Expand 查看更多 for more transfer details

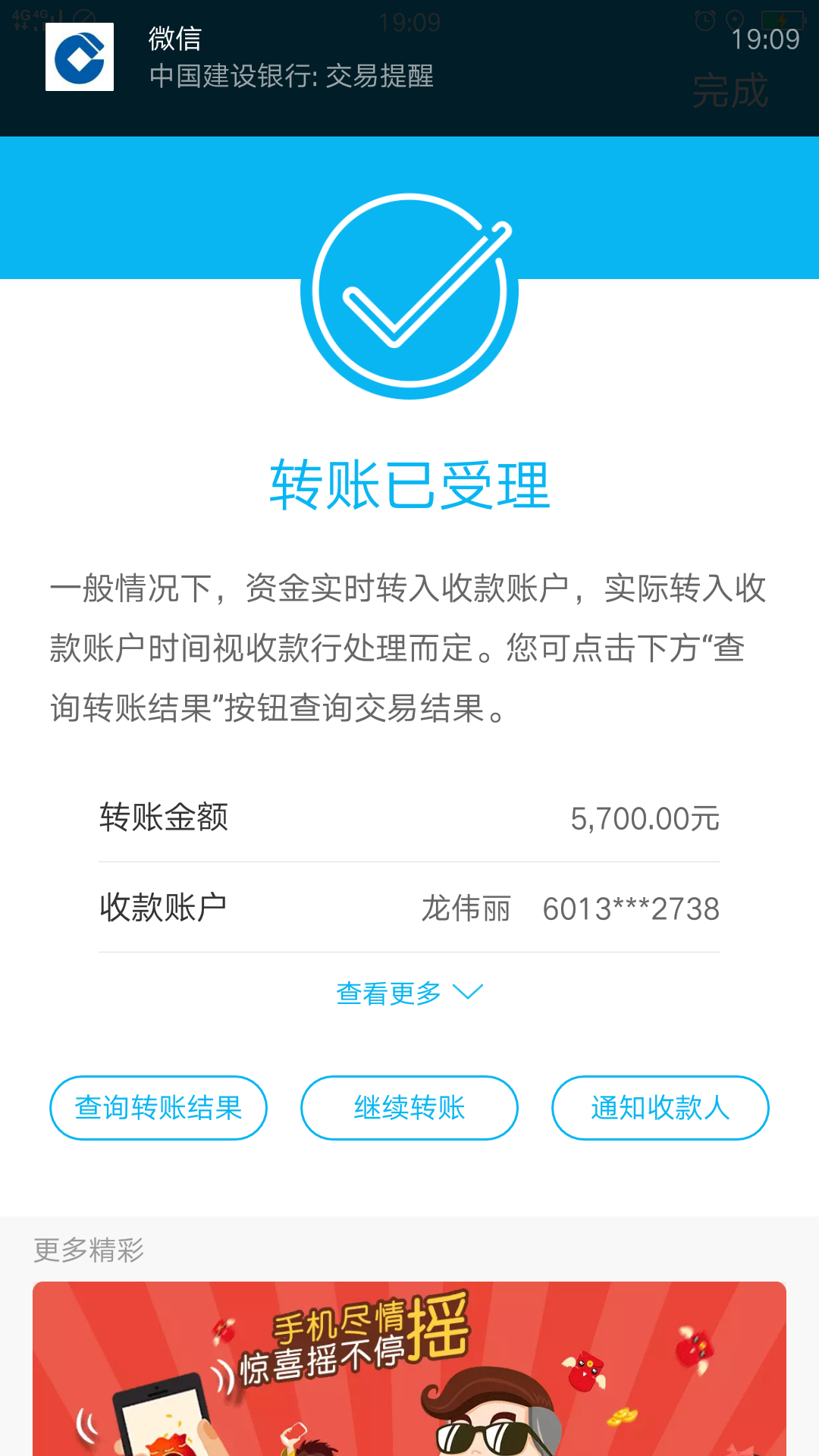coord(409,993)
